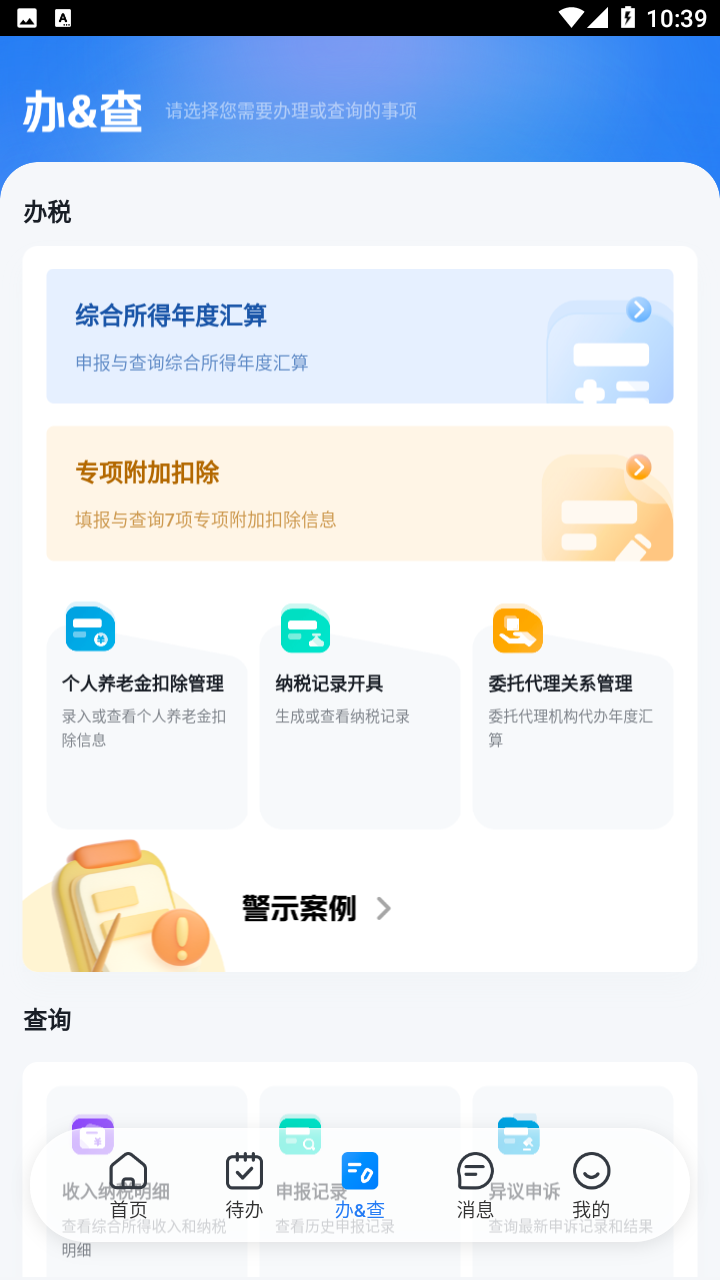View 警示案例 banner
Screen dimensions: 720x1280
[x=315, y=908]
